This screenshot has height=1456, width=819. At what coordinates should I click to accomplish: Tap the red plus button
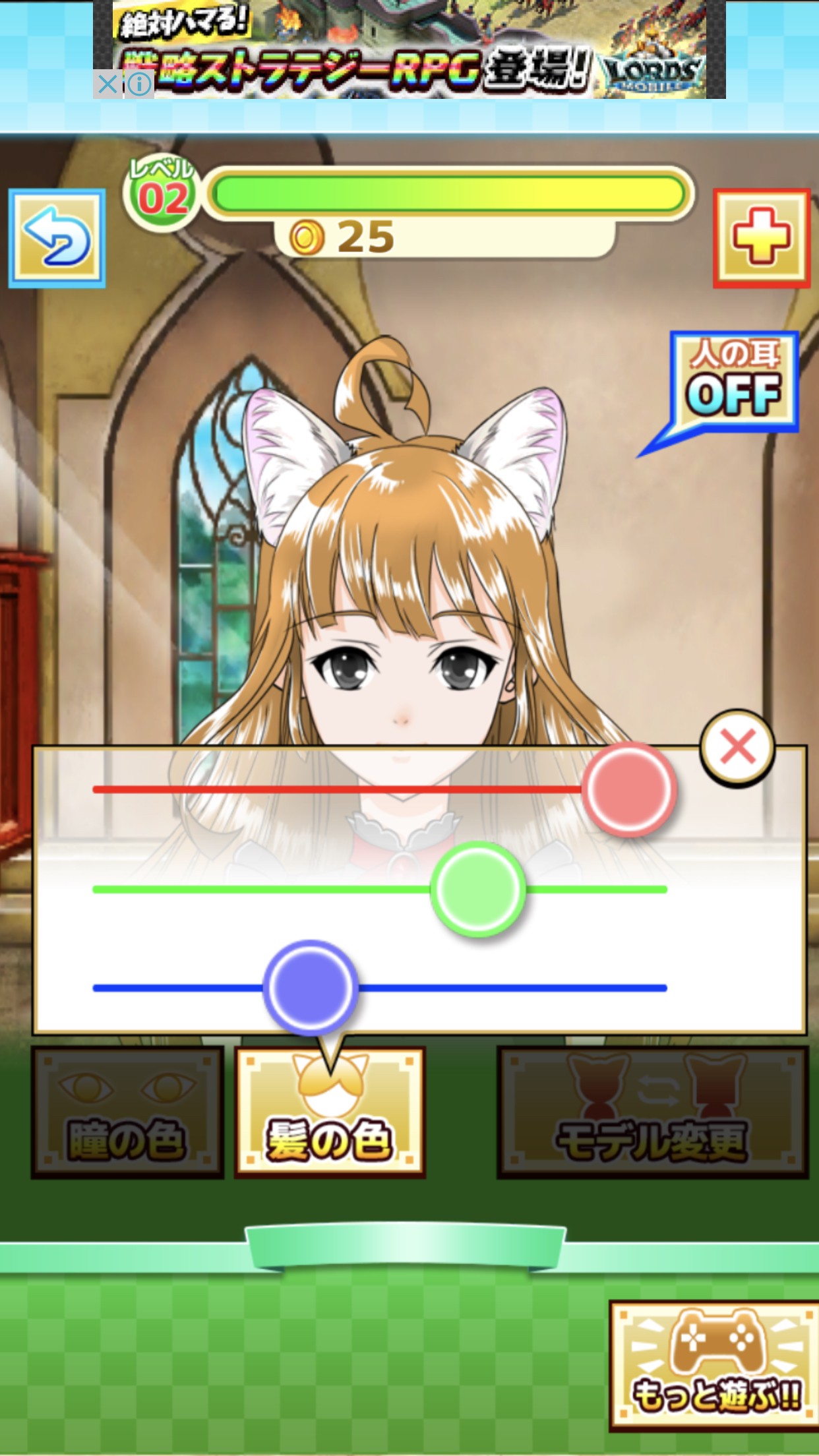click(x=761, y=239)
